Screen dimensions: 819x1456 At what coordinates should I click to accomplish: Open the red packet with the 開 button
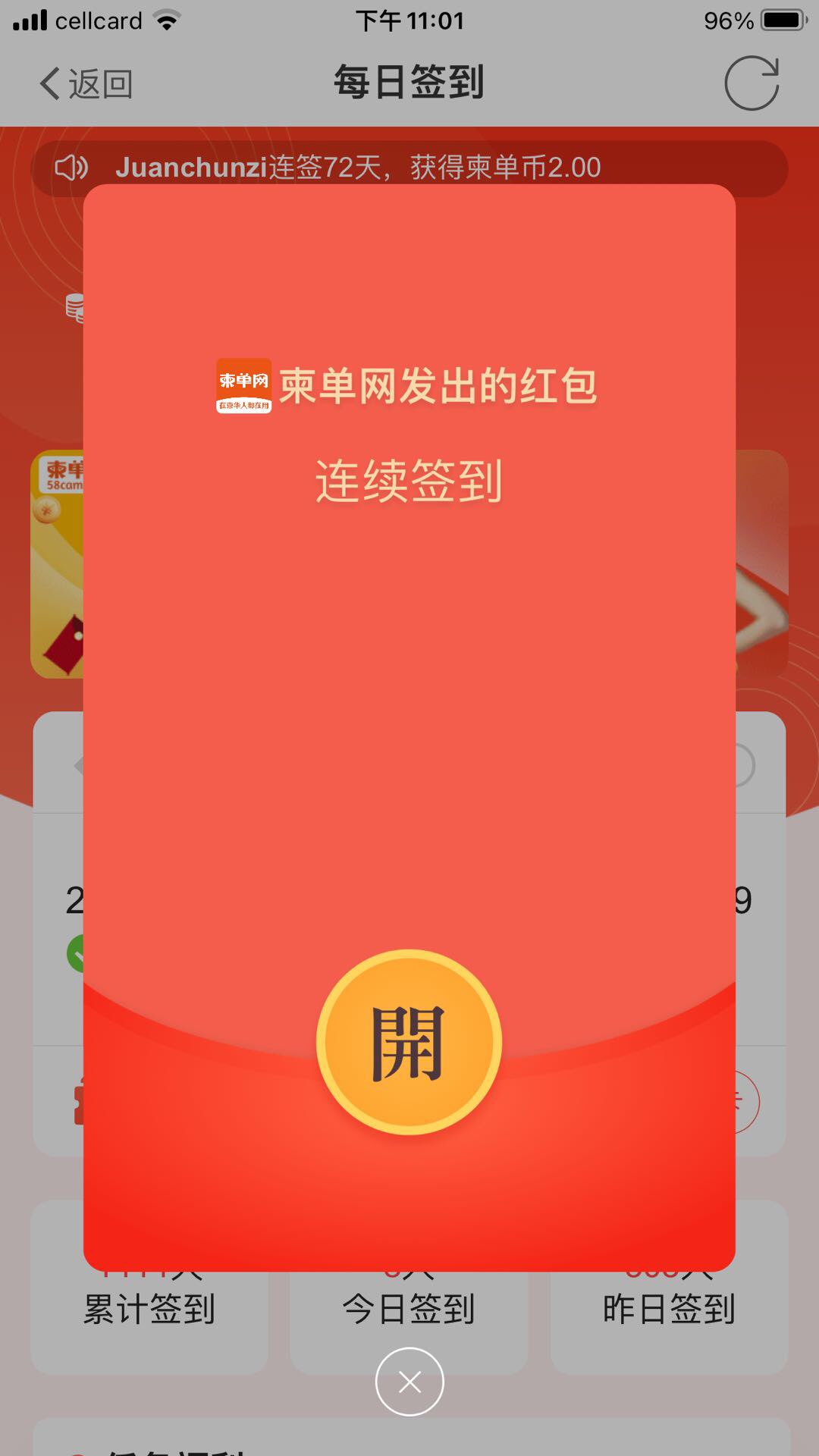409,1042
